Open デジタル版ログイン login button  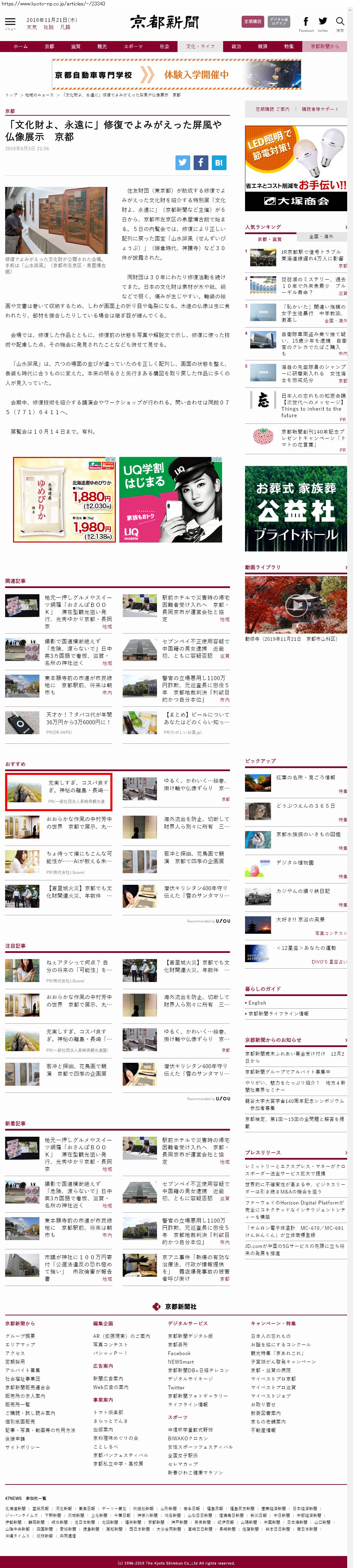point(279,22)
